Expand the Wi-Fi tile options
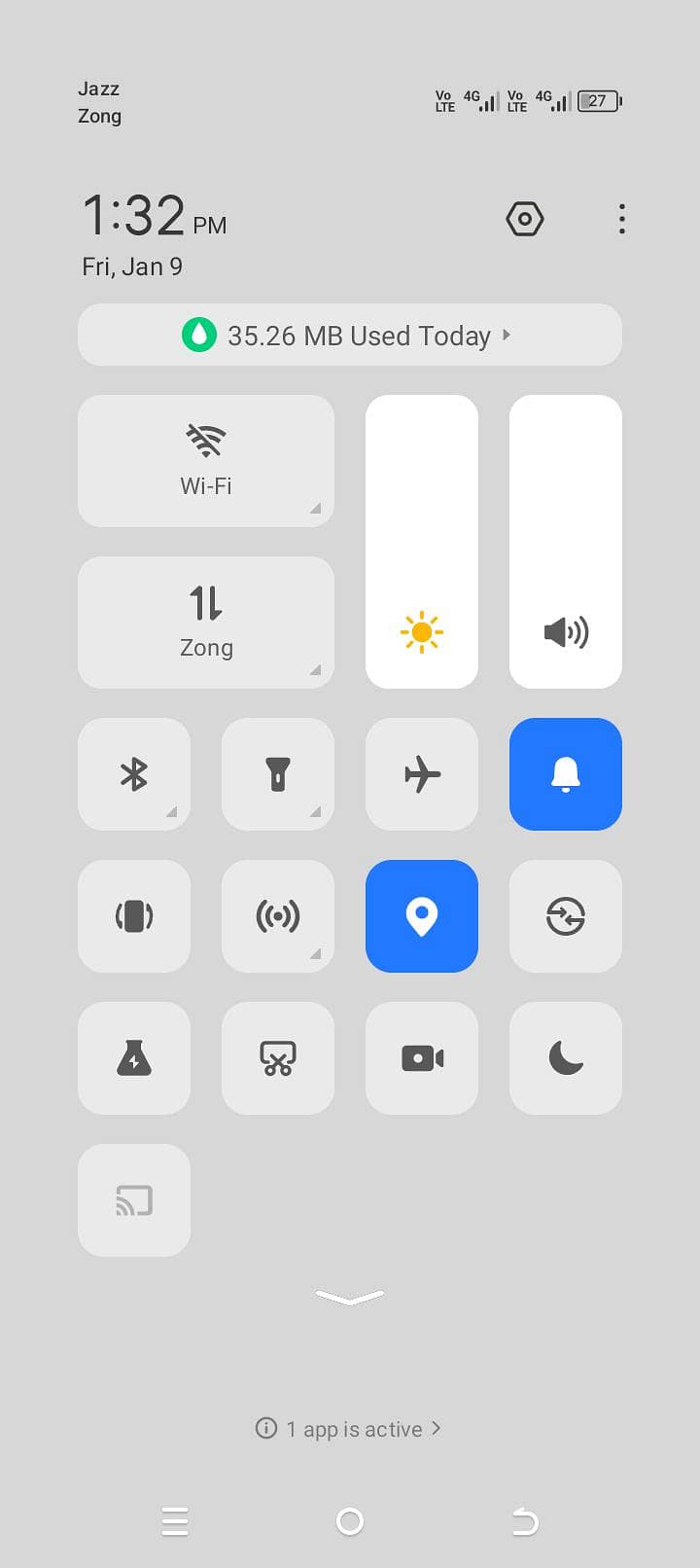Image resolution: width=700 pixels, height=1568 pixels. pos(313,510)
